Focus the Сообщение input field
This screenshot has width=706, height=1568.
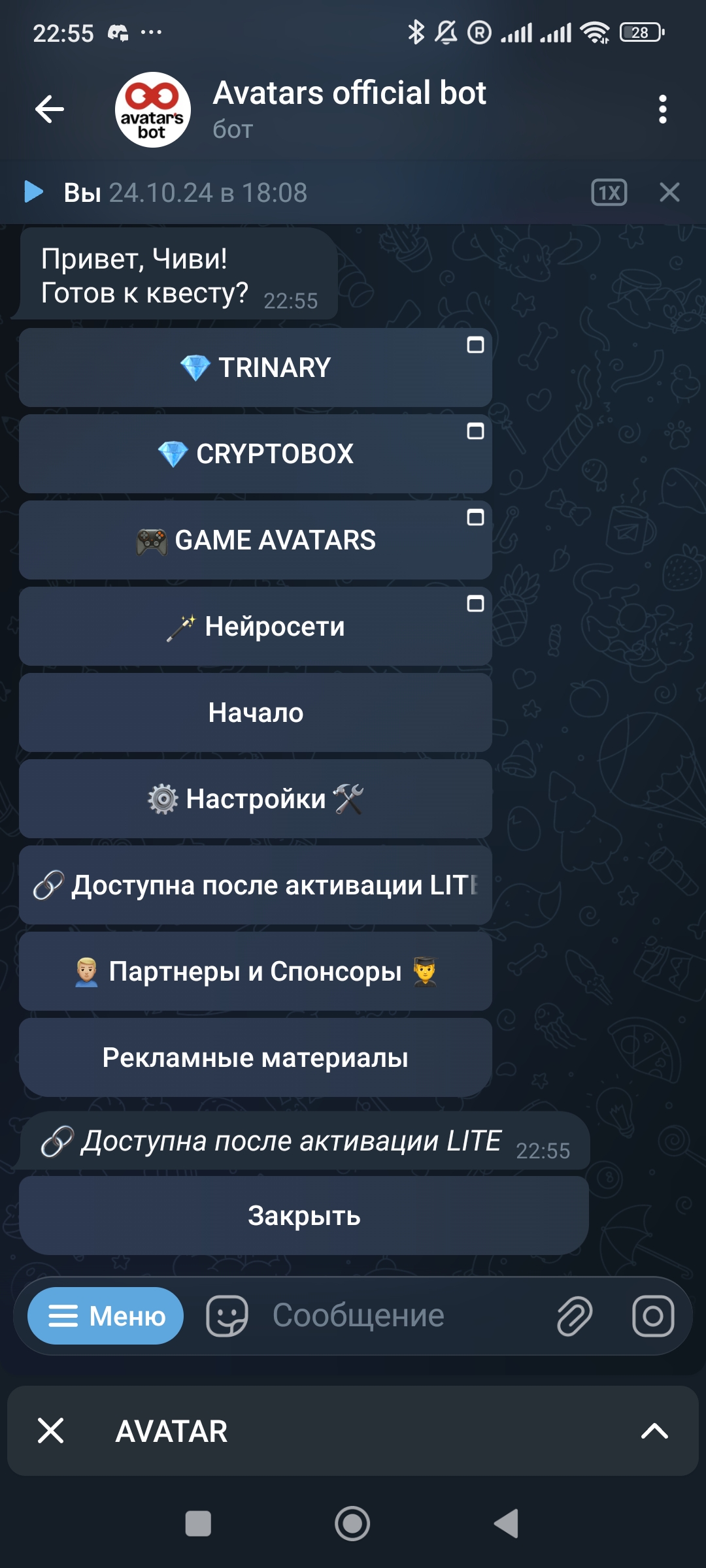[x=392, y=1316]
